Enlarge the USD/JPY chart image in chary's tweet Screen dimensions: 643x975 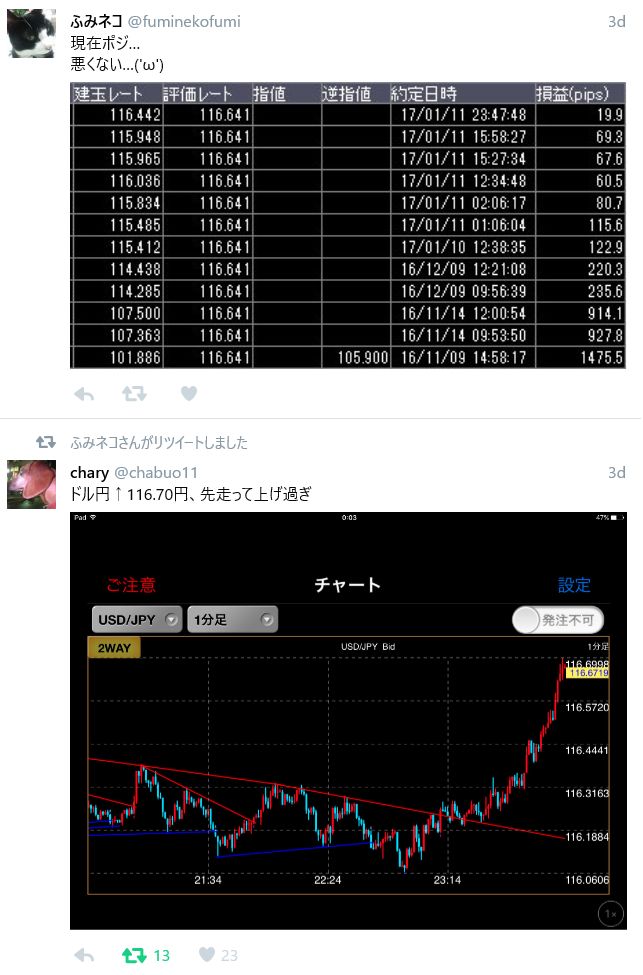point(348,720)
